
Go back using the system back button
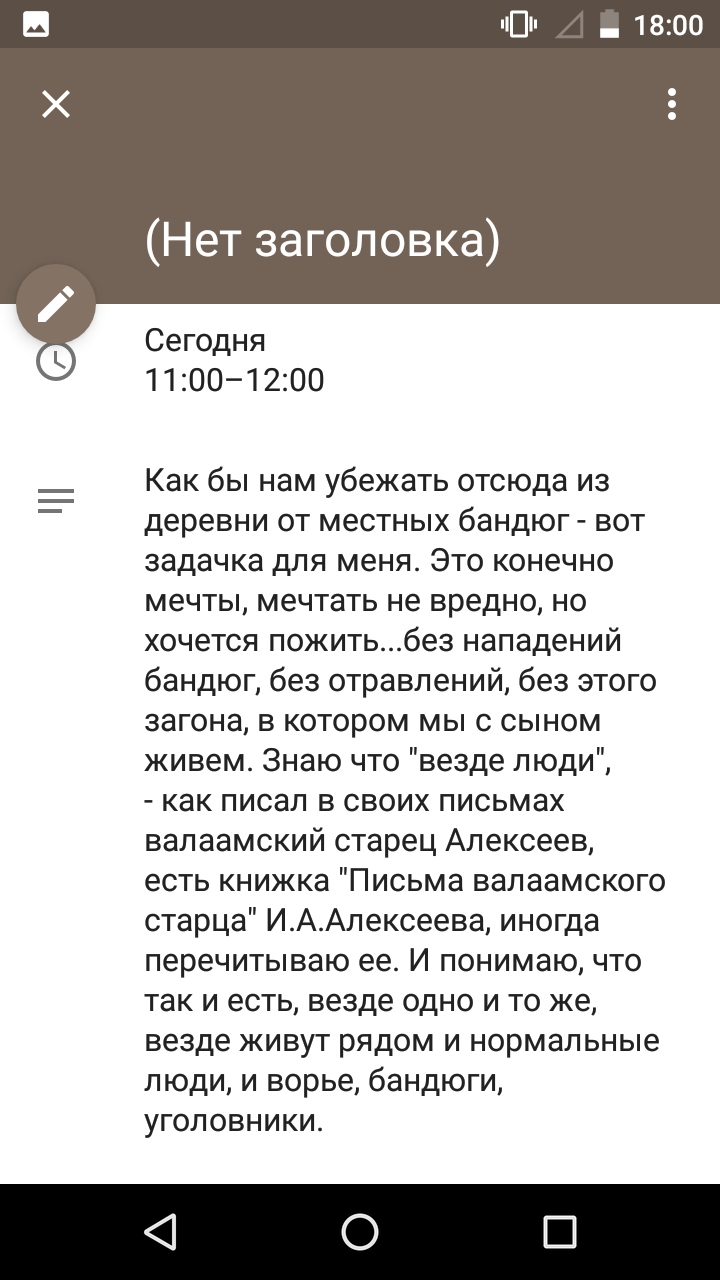click(160, 1232)
